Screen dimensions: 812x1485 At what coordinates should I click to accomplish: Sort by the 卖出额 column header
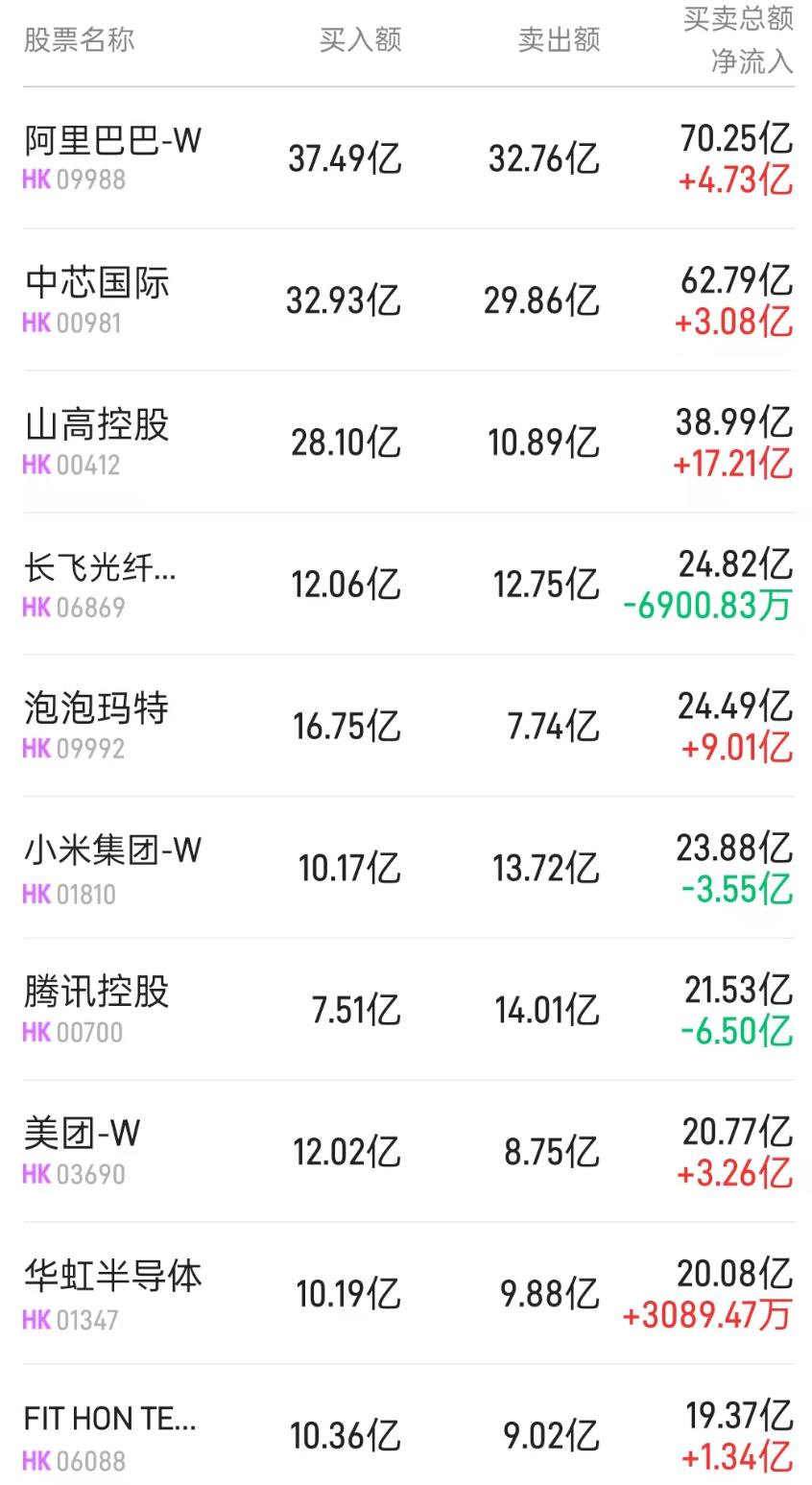(560, 40)
